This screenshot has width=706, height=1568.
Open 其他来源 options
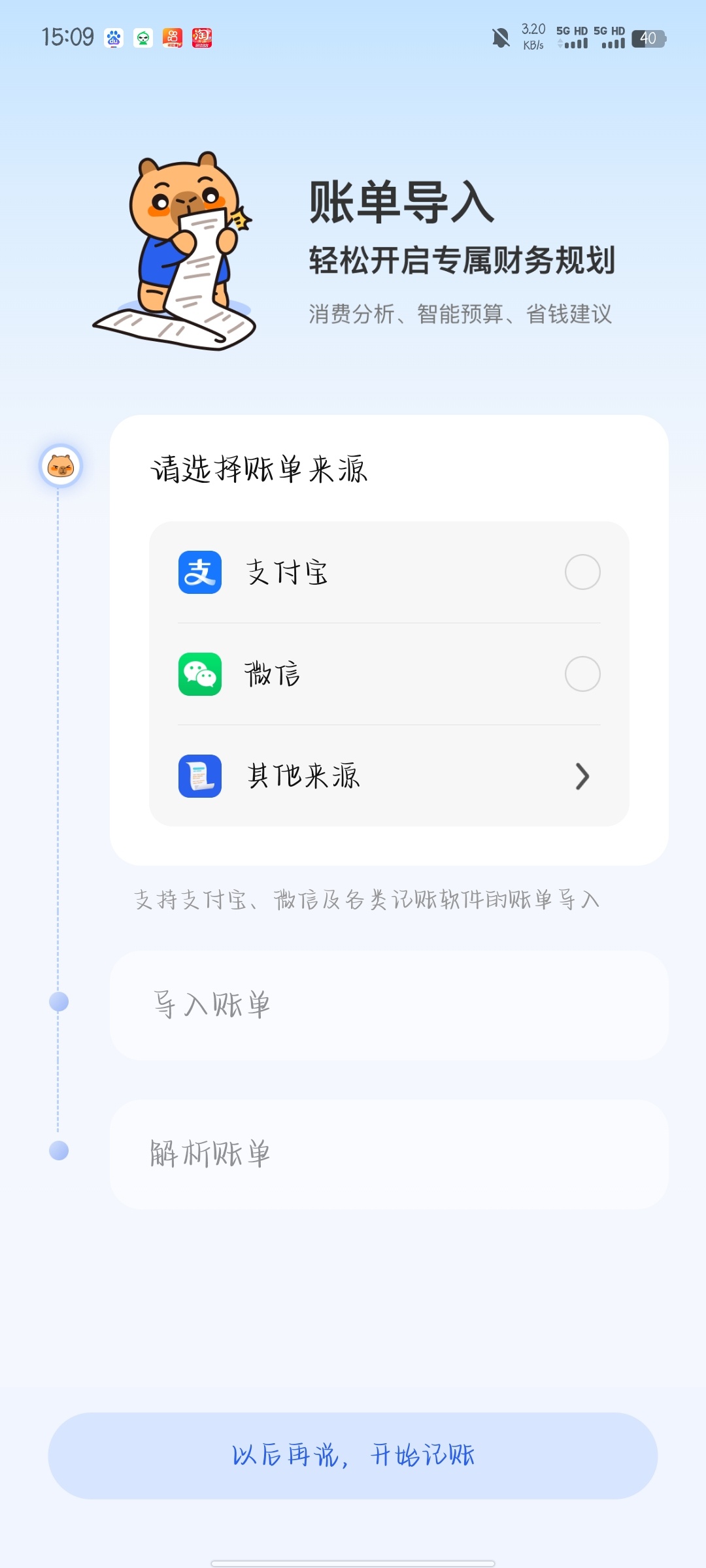(x=389, y=776)
